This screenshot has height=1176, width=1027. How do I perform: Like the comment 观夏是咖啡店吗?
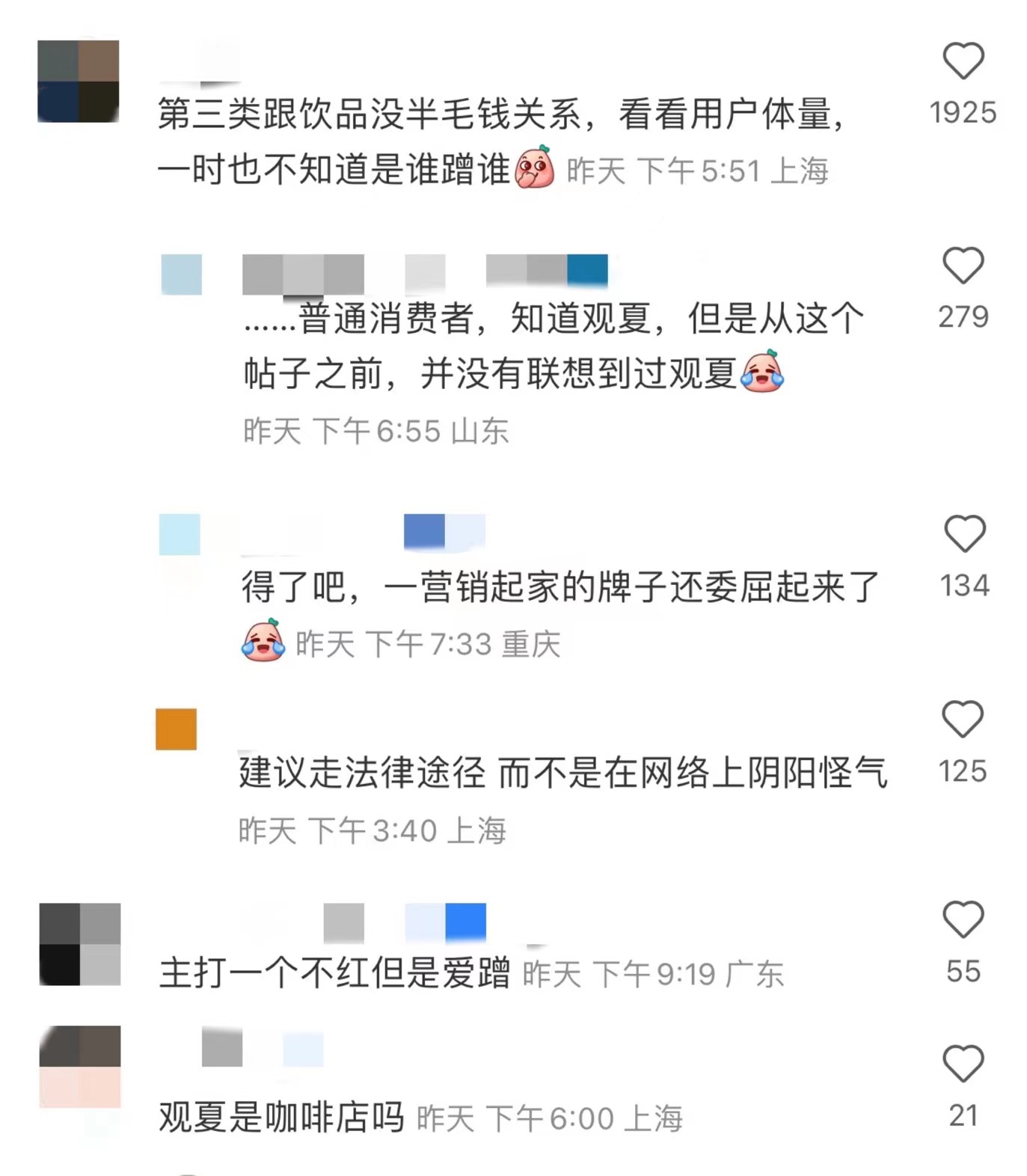pos(963,1064)
